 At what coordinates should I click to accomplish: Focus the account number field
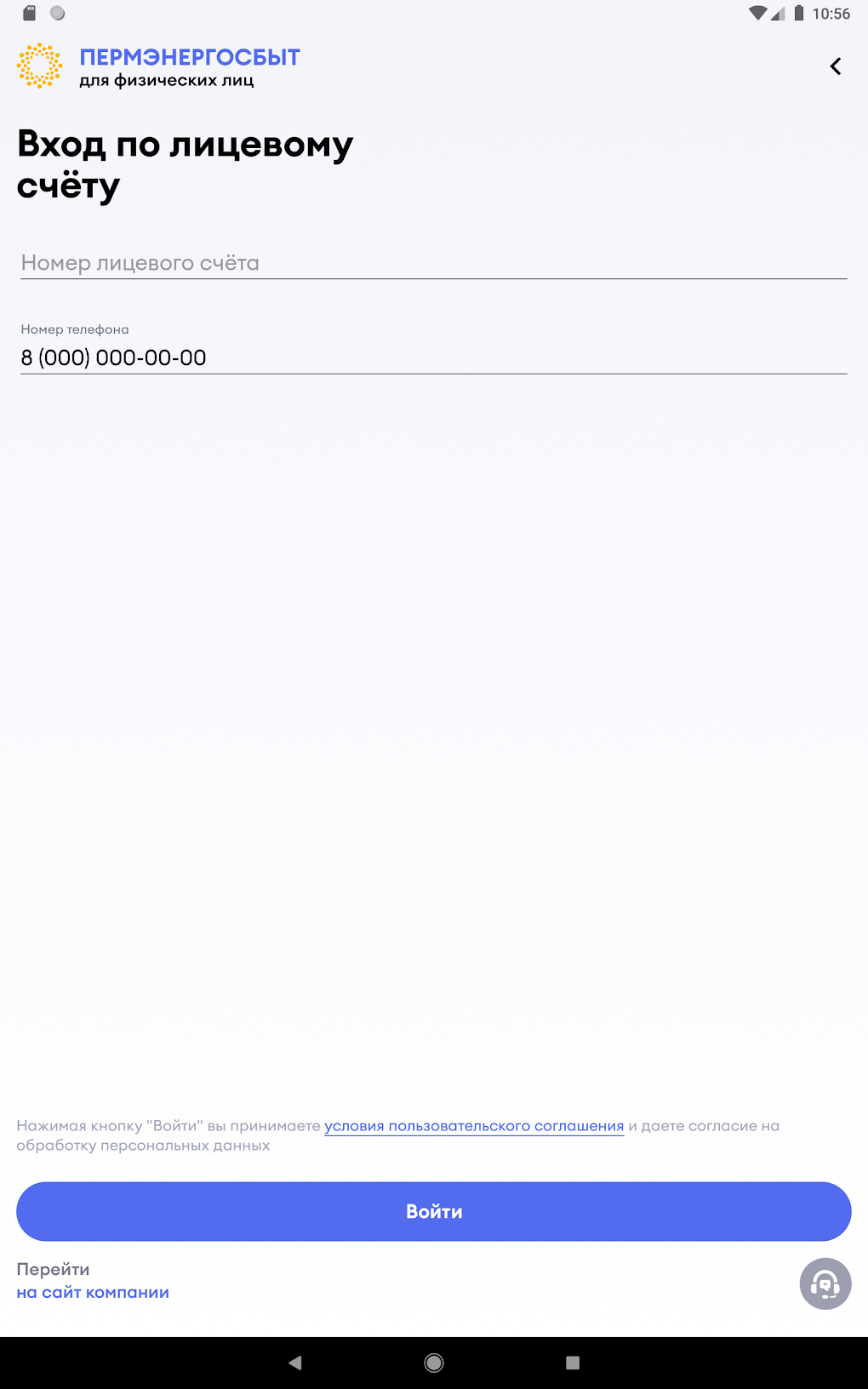[433, 263]
